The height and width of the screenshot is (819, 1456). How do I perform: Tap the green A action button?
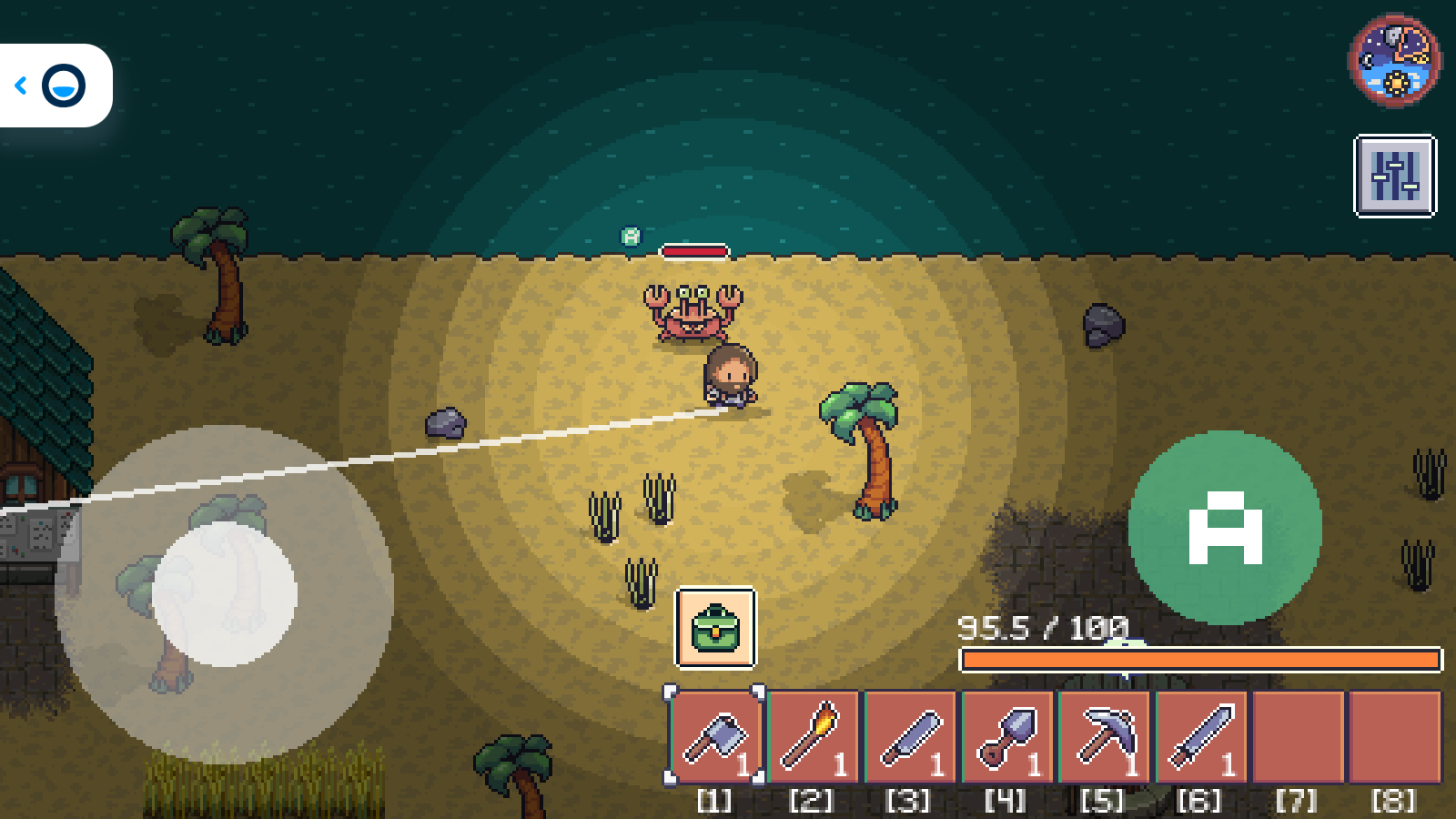[1225, 528]
